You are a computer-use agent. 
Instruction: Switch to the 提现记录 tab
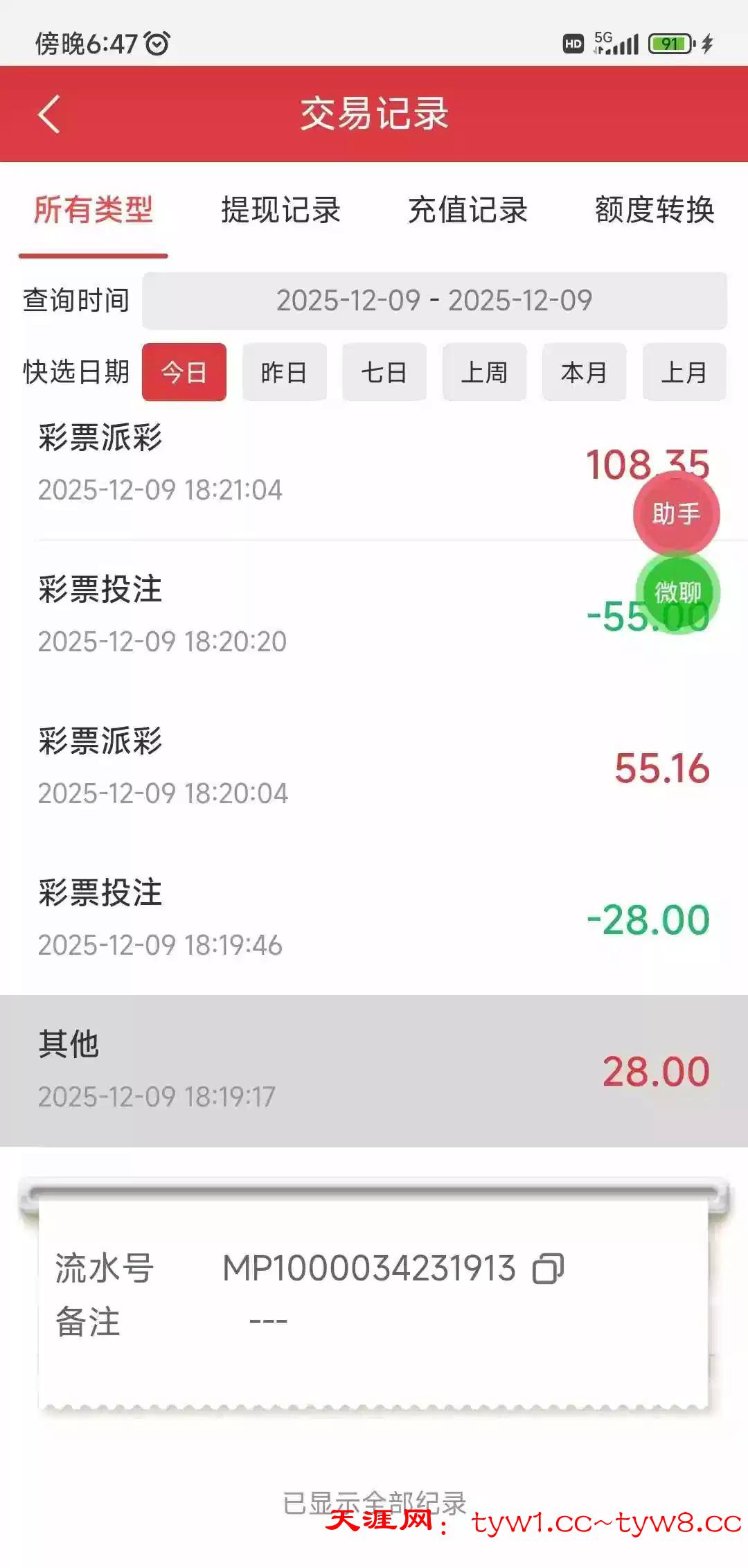pyautogui.click(x=280, y=210)
